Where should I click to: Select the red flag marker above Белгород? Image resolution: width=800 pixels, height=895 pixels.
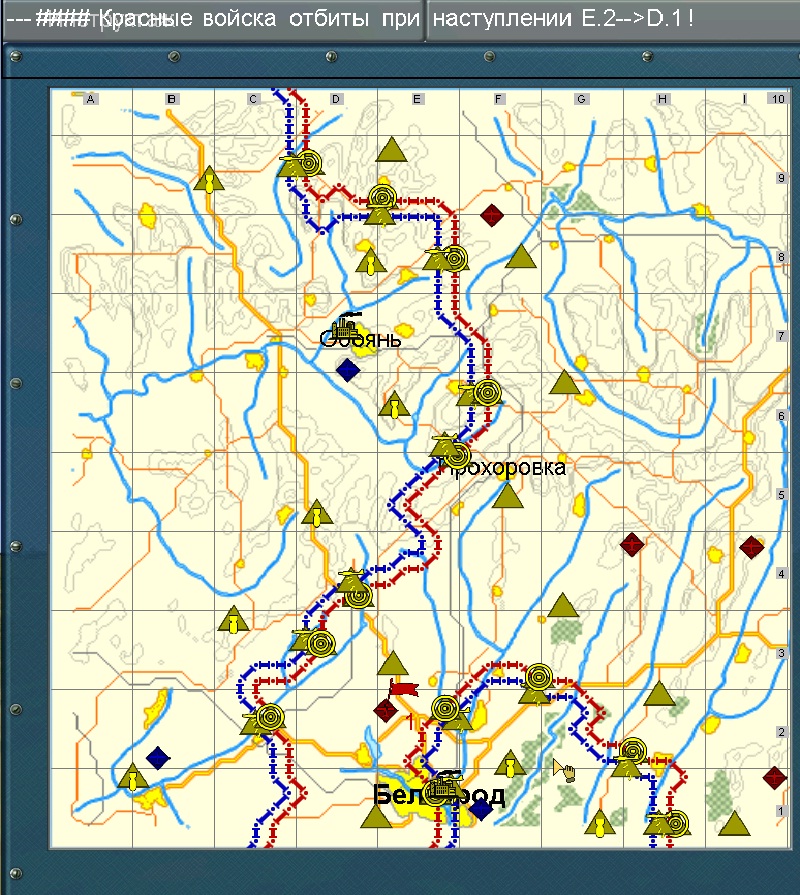(402, 688)
